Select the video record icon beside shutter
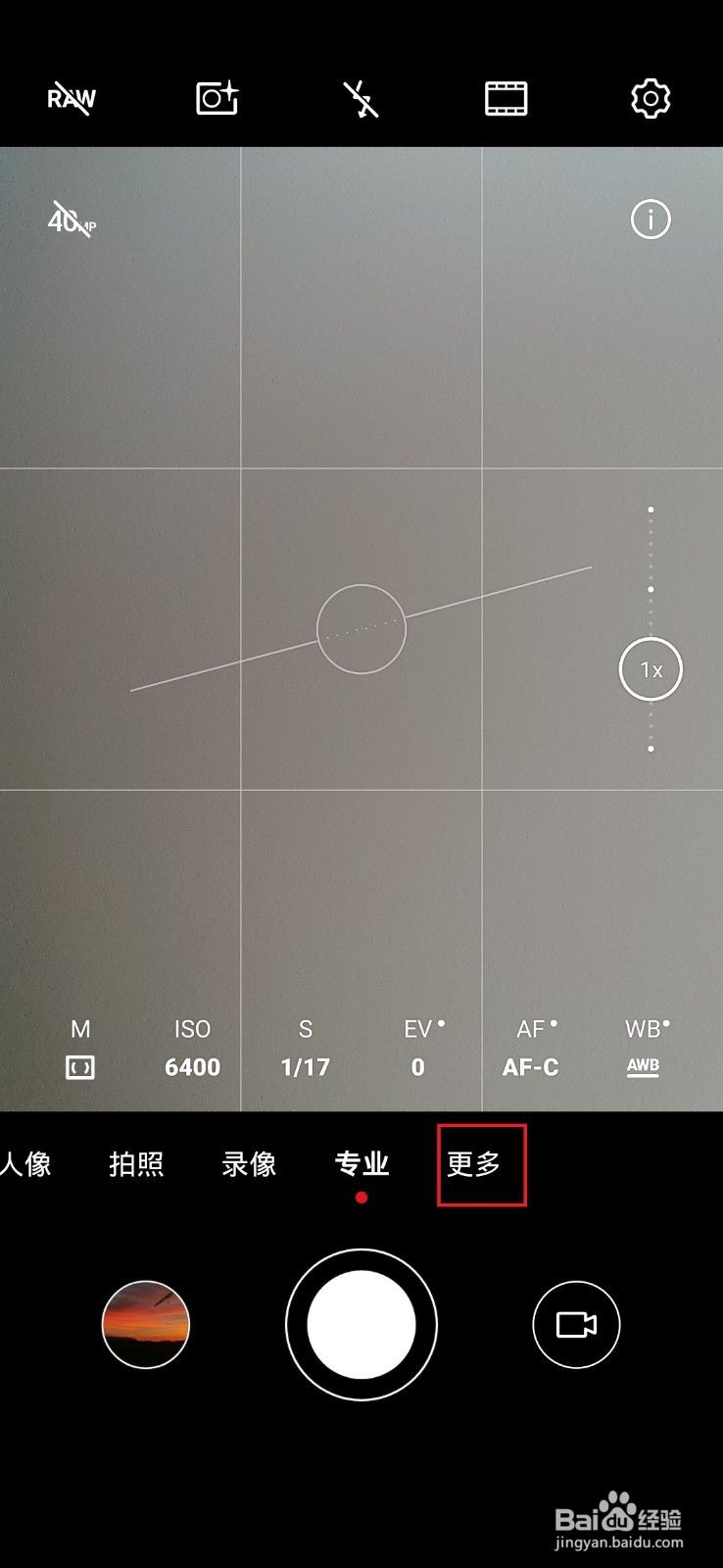The image size is (723, 1568). click(x=576, y=1324)
